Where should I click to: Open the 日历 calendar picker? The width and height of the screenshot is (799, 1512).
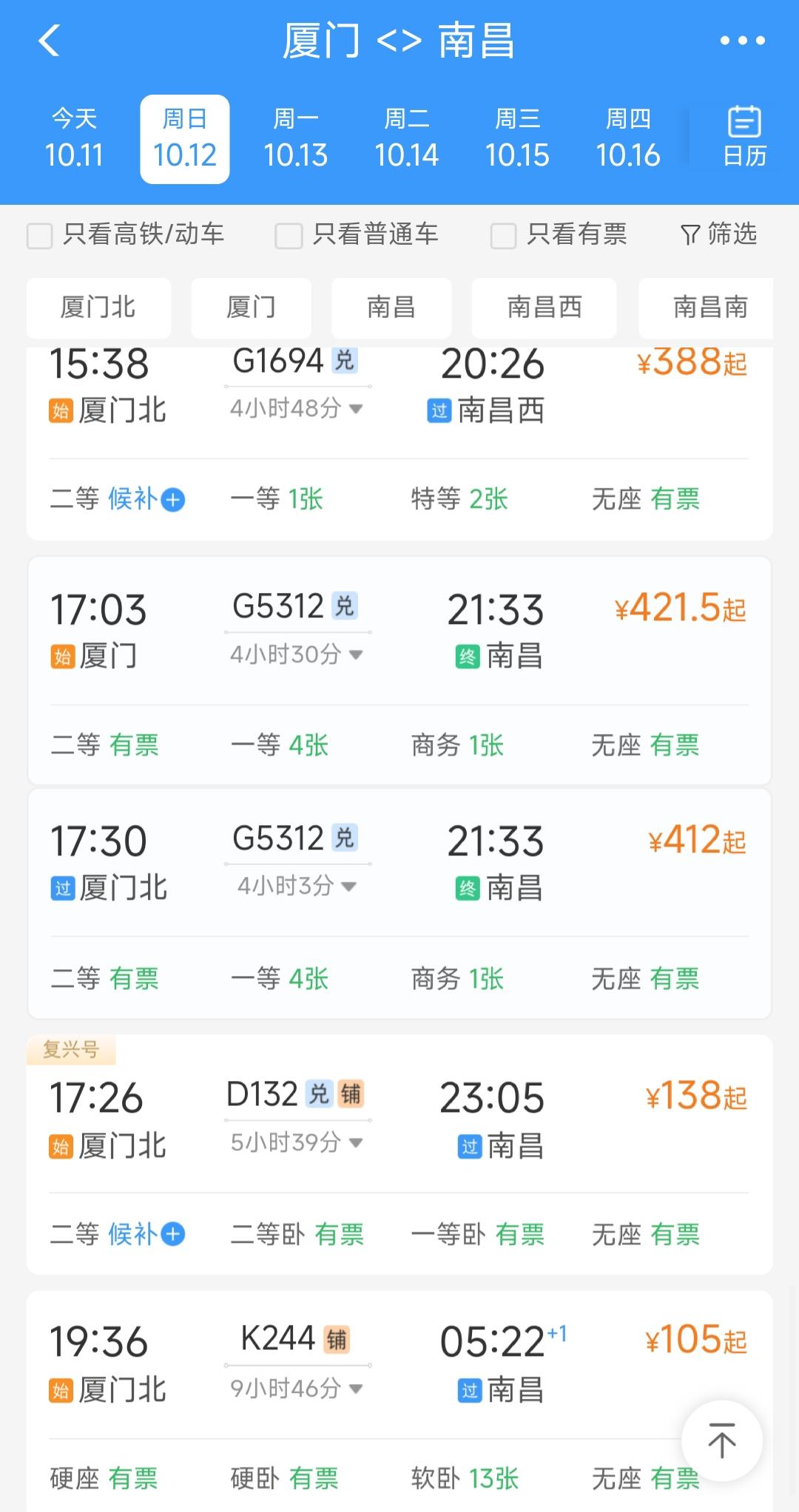(744, 137)
